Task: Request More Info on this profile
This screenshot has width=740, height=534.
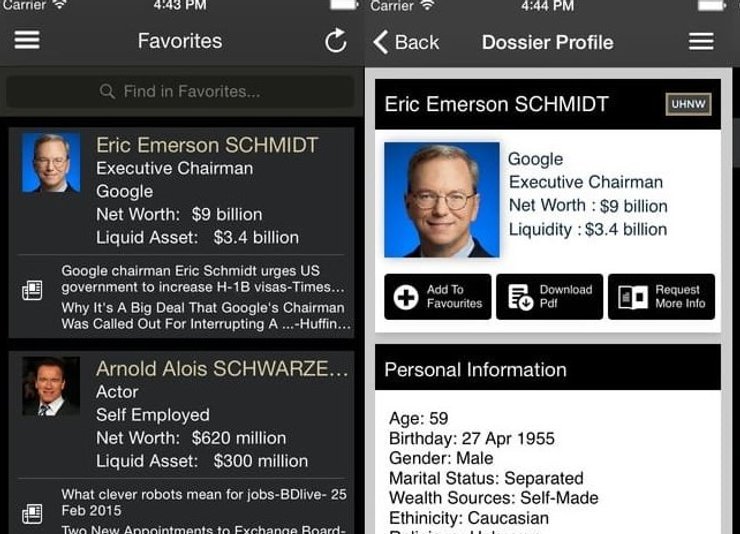Action: coord(661,297)
